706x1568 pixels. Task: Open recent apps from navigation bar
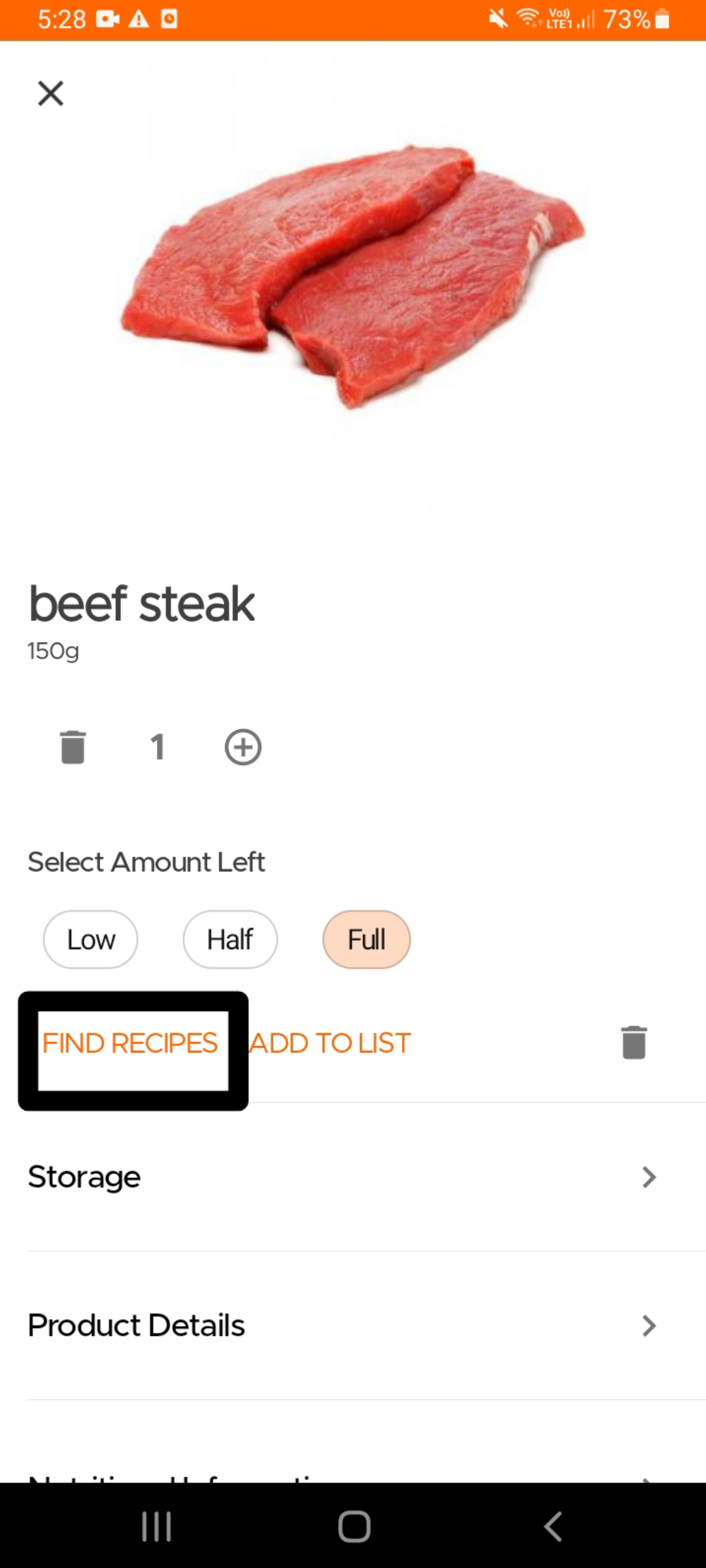coord(157,1526)
